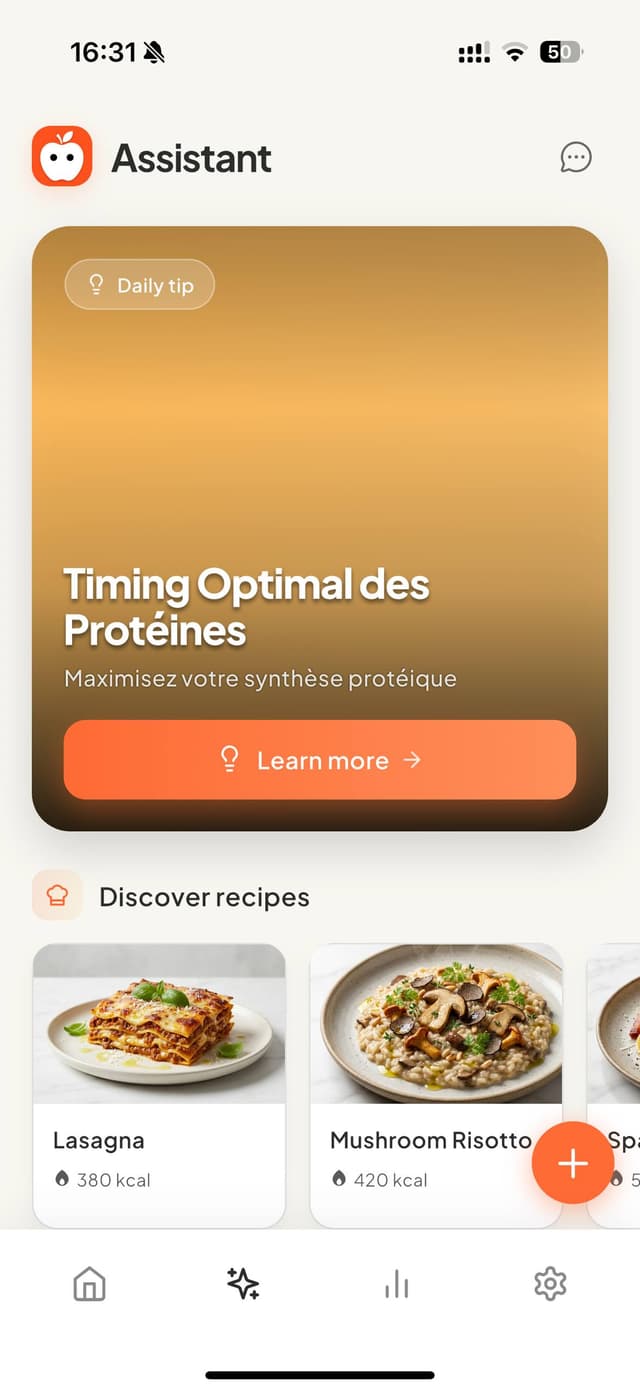Open the Settings gear tab
Viewport: 640px width, 1392px height.
(550, 1283)
